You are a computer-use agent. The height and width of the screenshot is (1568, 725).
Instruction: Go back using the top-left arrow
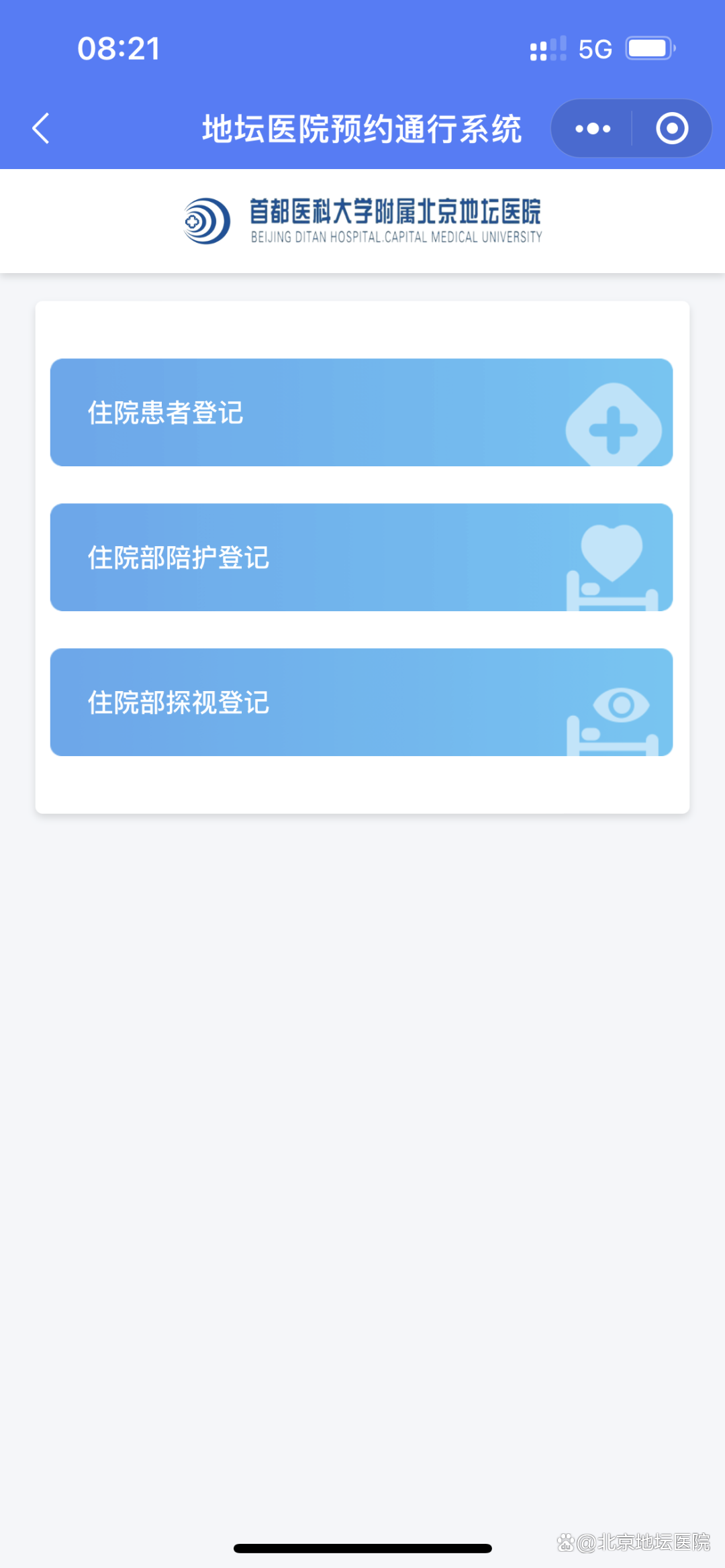coord(41,128)
